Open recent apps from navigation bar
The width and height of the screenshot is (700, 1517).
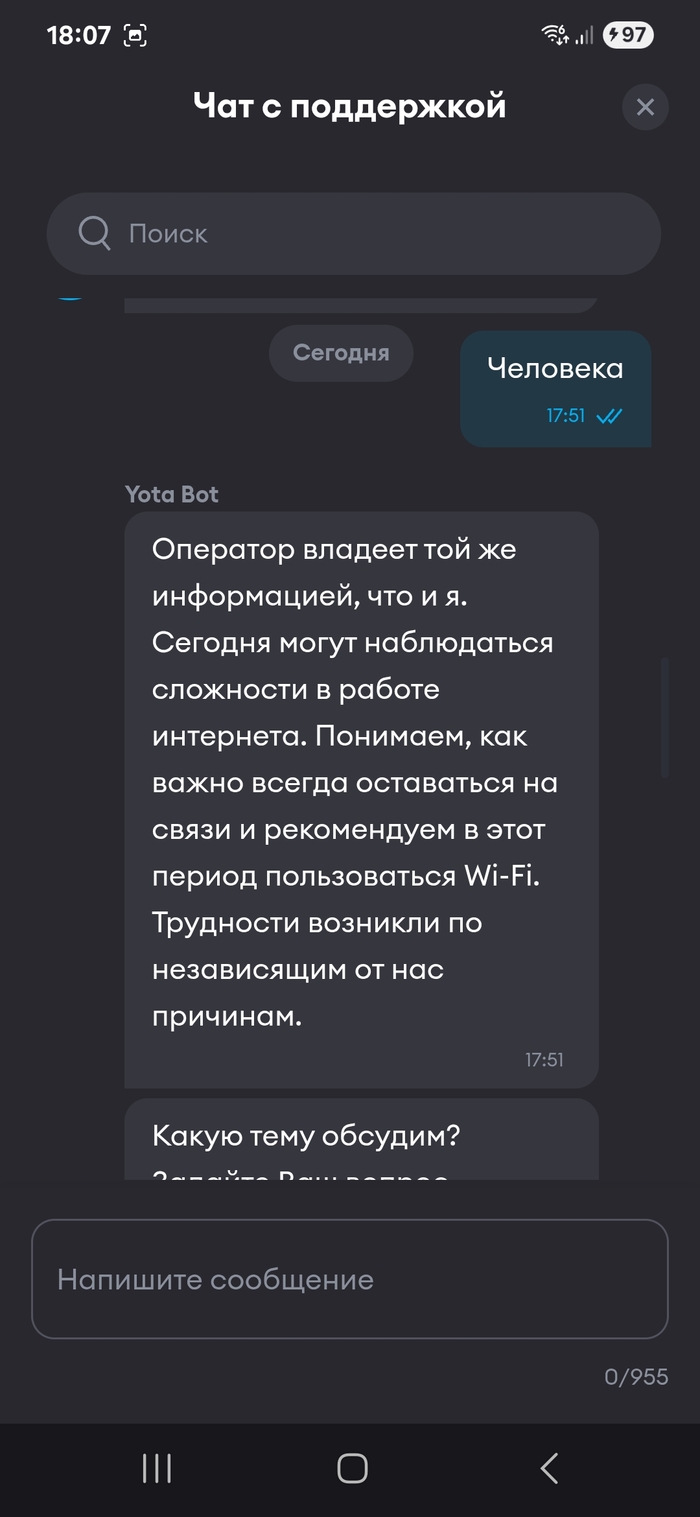157,1468
